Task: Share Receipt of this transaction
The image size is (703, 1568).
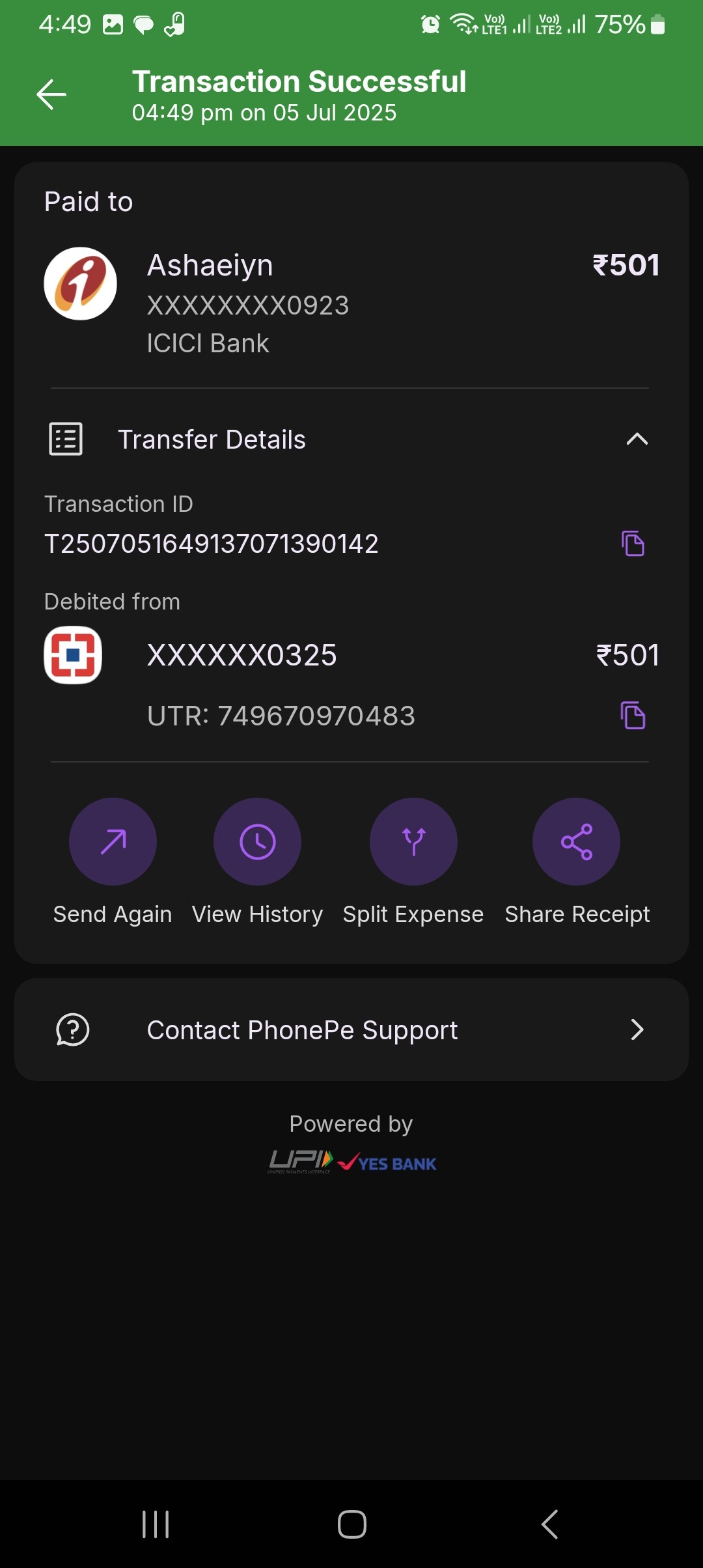Action: pos(576,841)
